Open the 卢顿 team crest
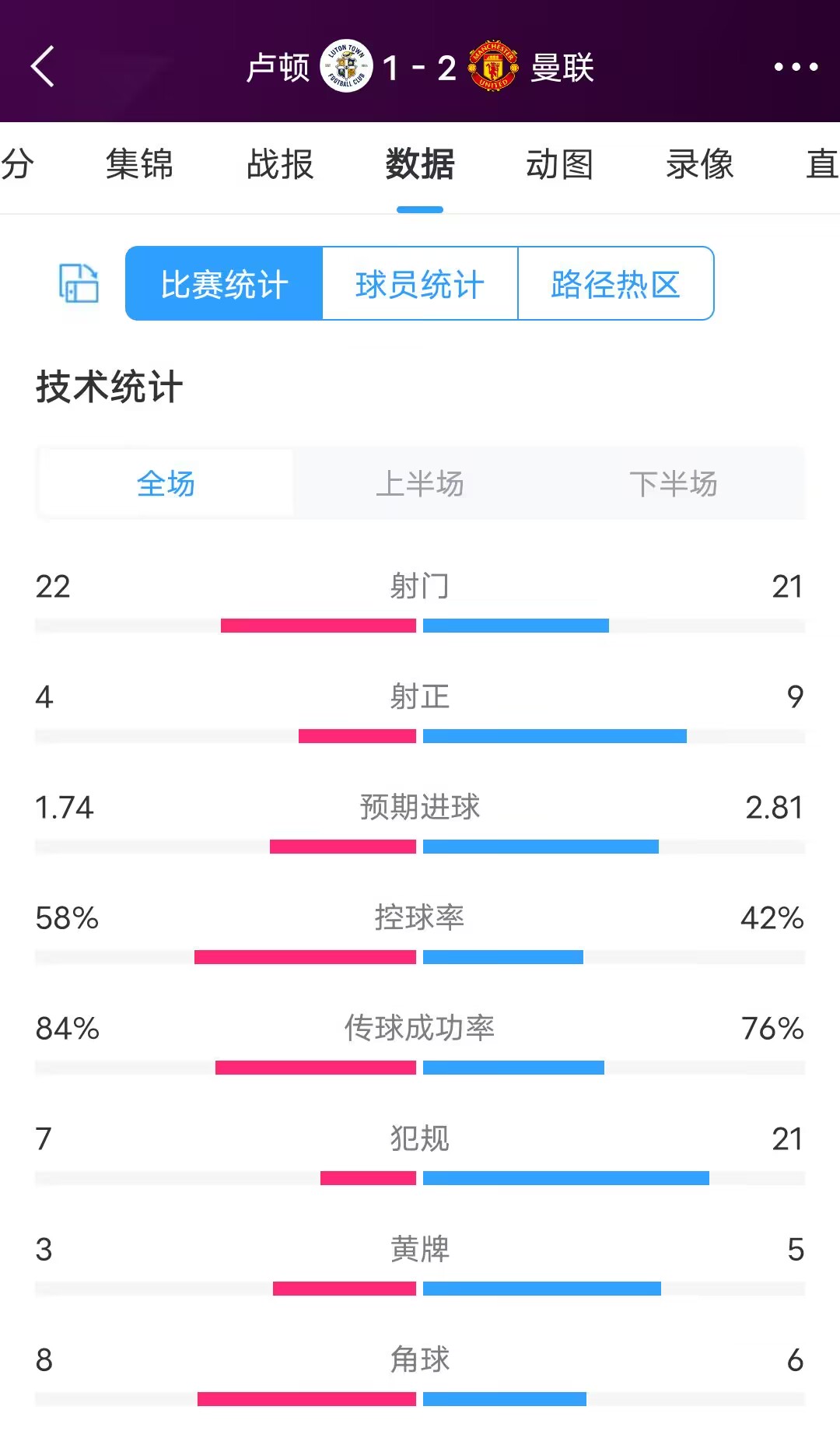 pos(347,67)
